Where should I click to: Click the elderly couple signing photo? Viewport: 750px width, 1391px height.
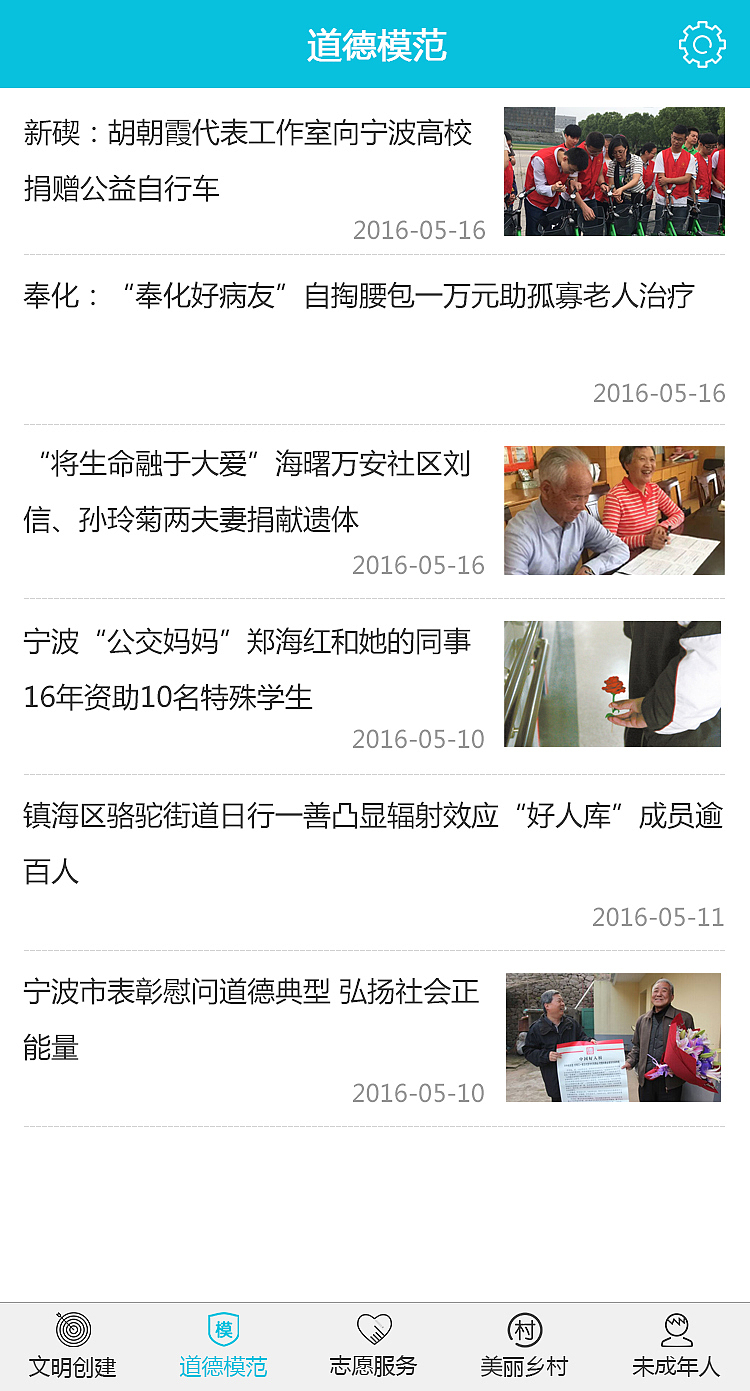tap(613, 510)
